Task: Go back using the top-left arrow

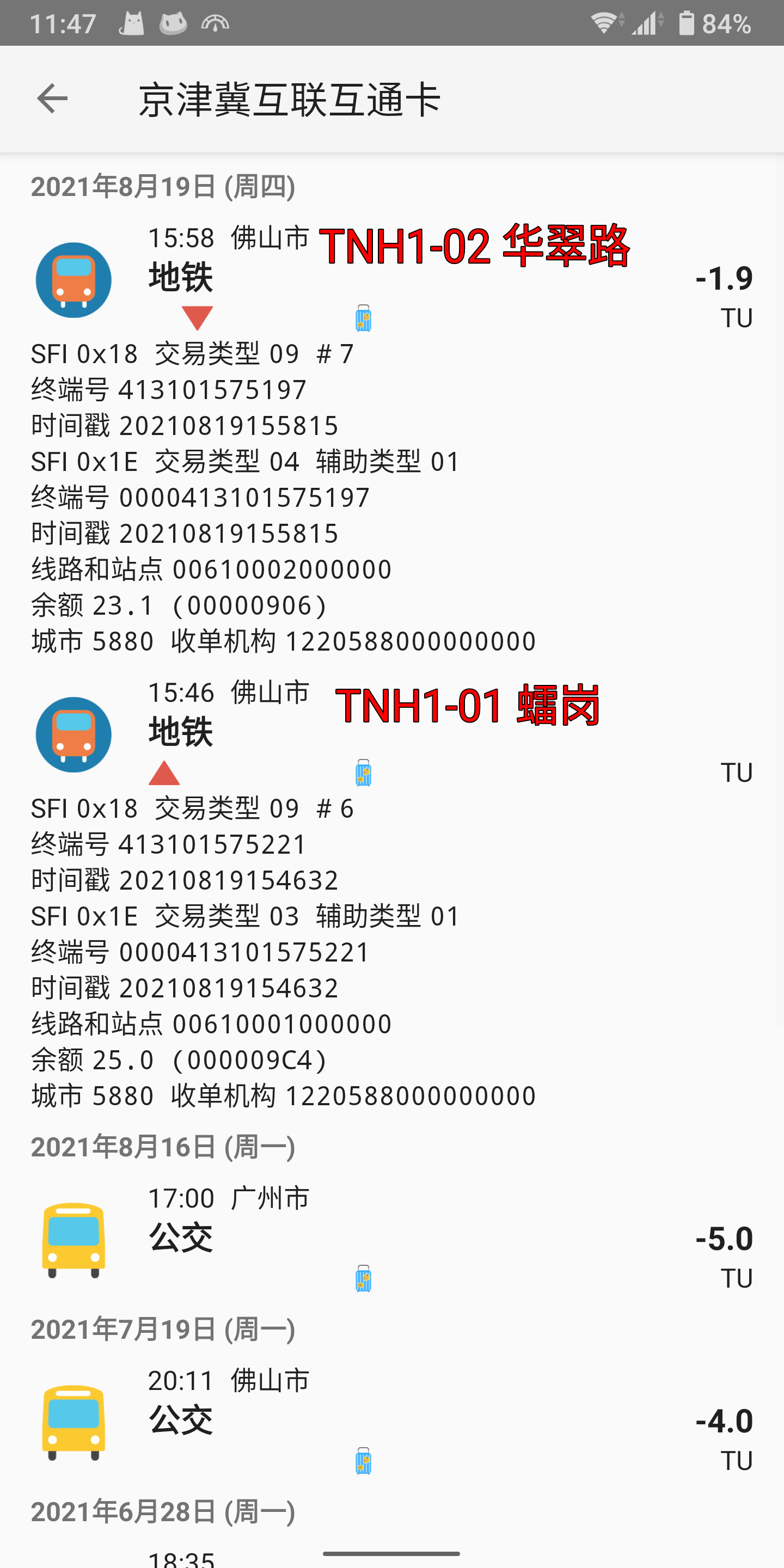Action: [x=52, y=99]
